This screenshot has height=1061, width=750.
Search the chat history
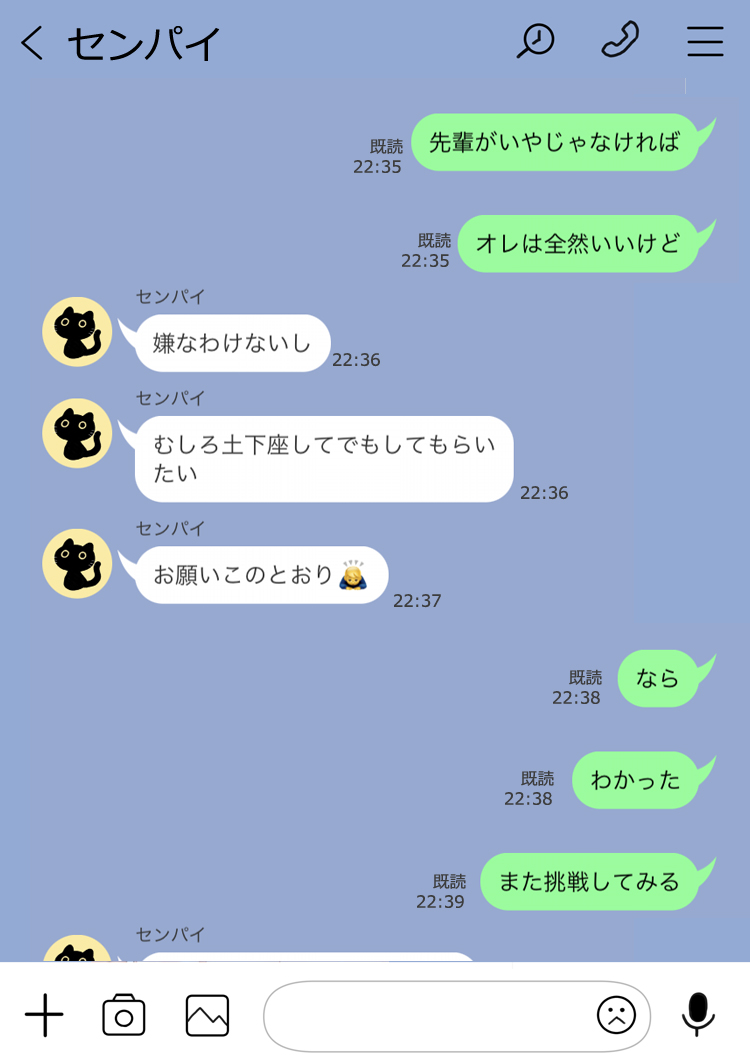(535, 41)
